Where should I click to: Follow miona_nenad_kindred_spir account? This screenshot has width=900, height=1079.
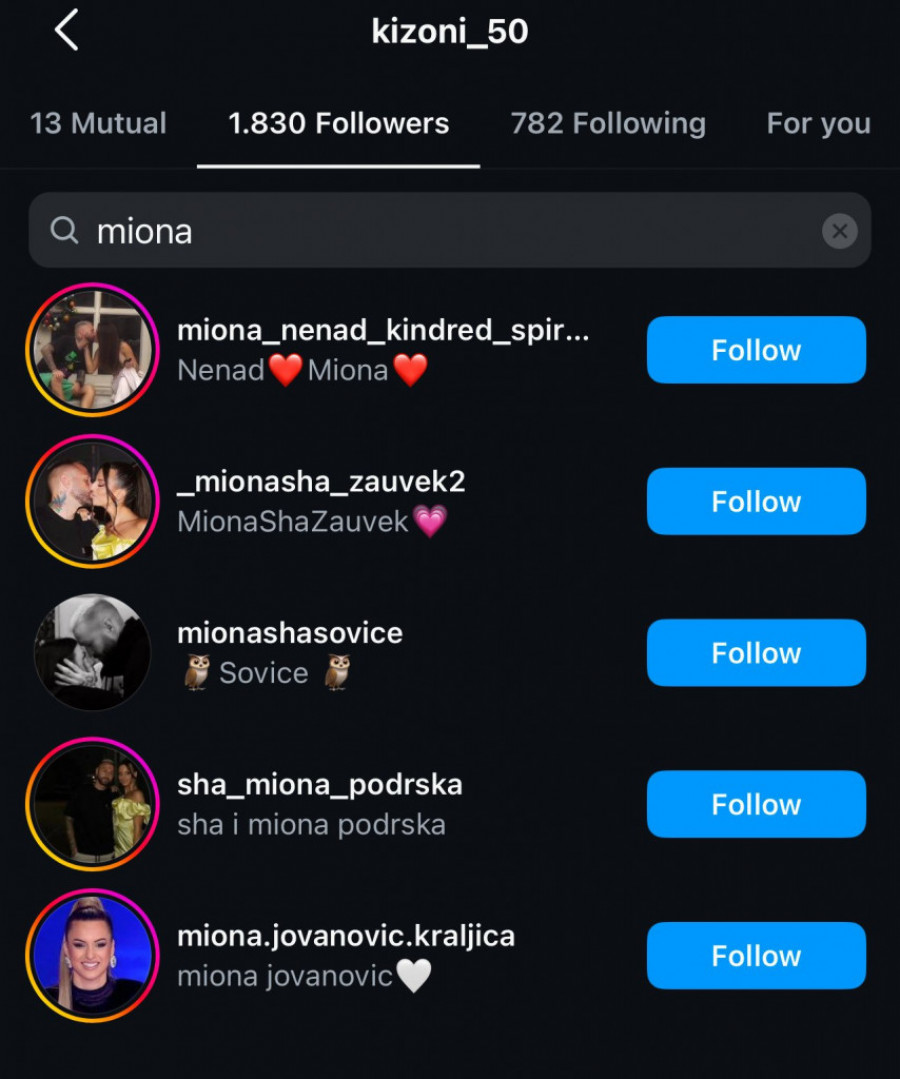pos(756,350)
